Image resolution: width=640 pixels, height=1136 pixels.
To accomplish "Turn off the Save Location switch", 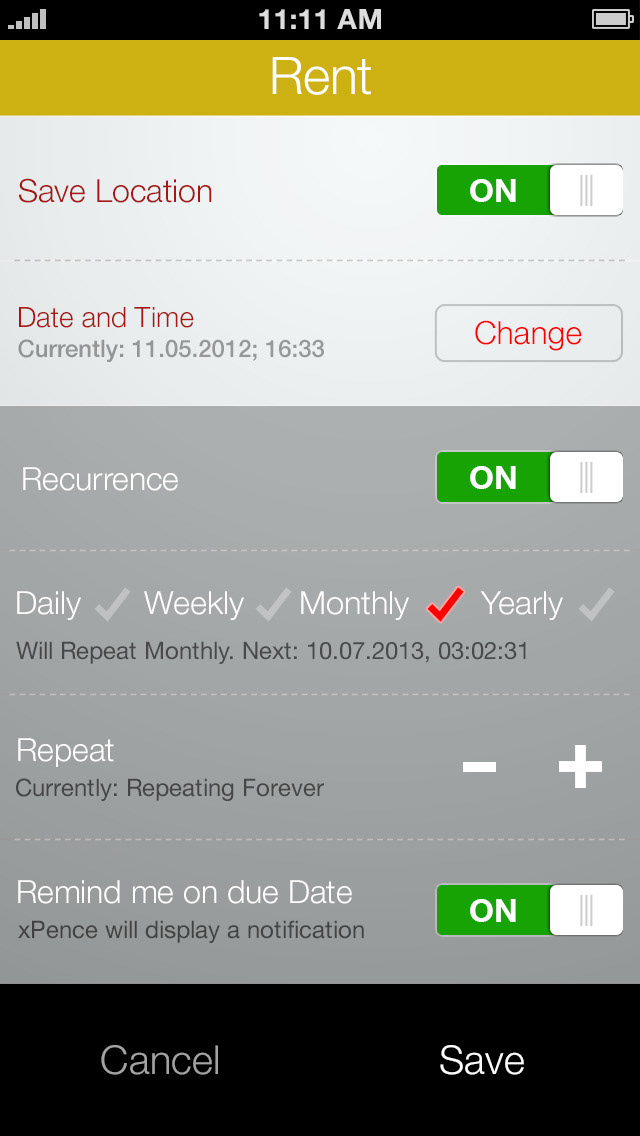I will [x=529, y=190].
